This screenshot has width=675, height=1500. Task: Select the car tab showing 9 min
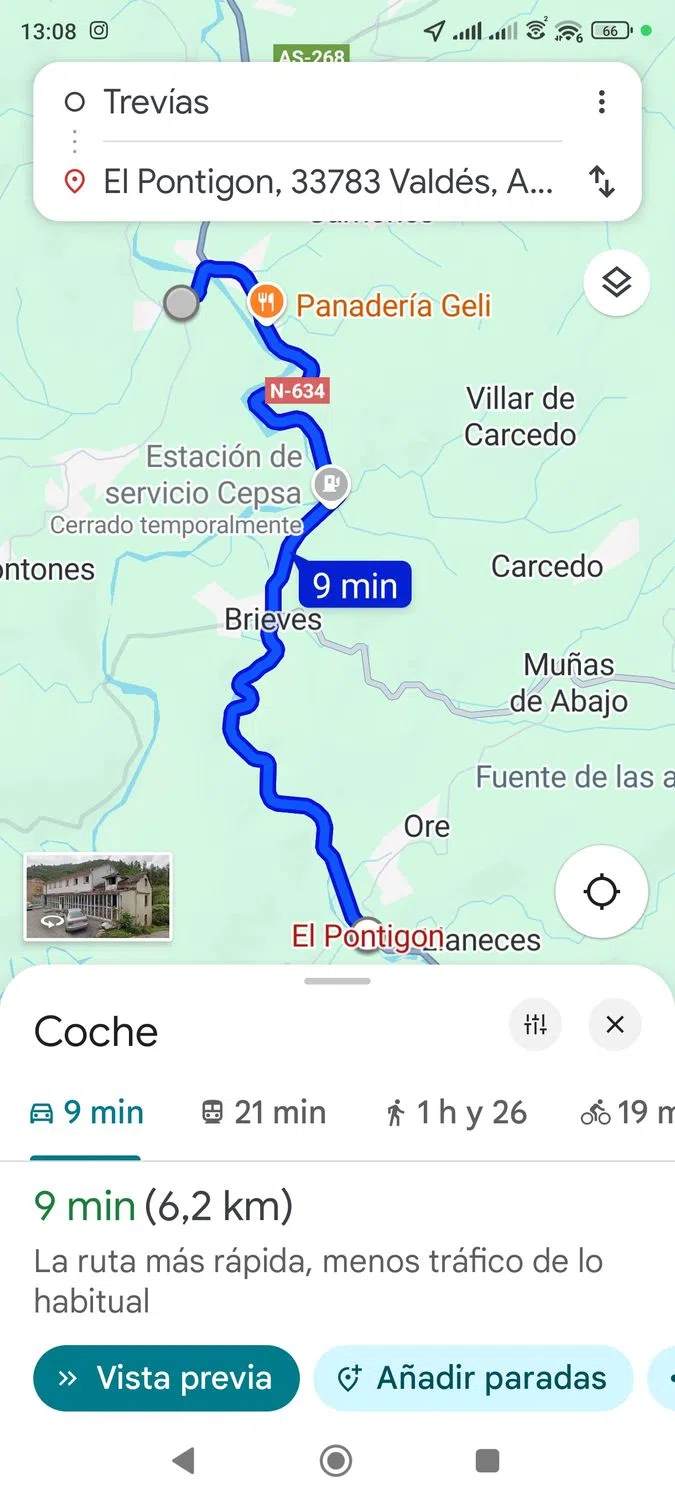(x=86, y=1113)
